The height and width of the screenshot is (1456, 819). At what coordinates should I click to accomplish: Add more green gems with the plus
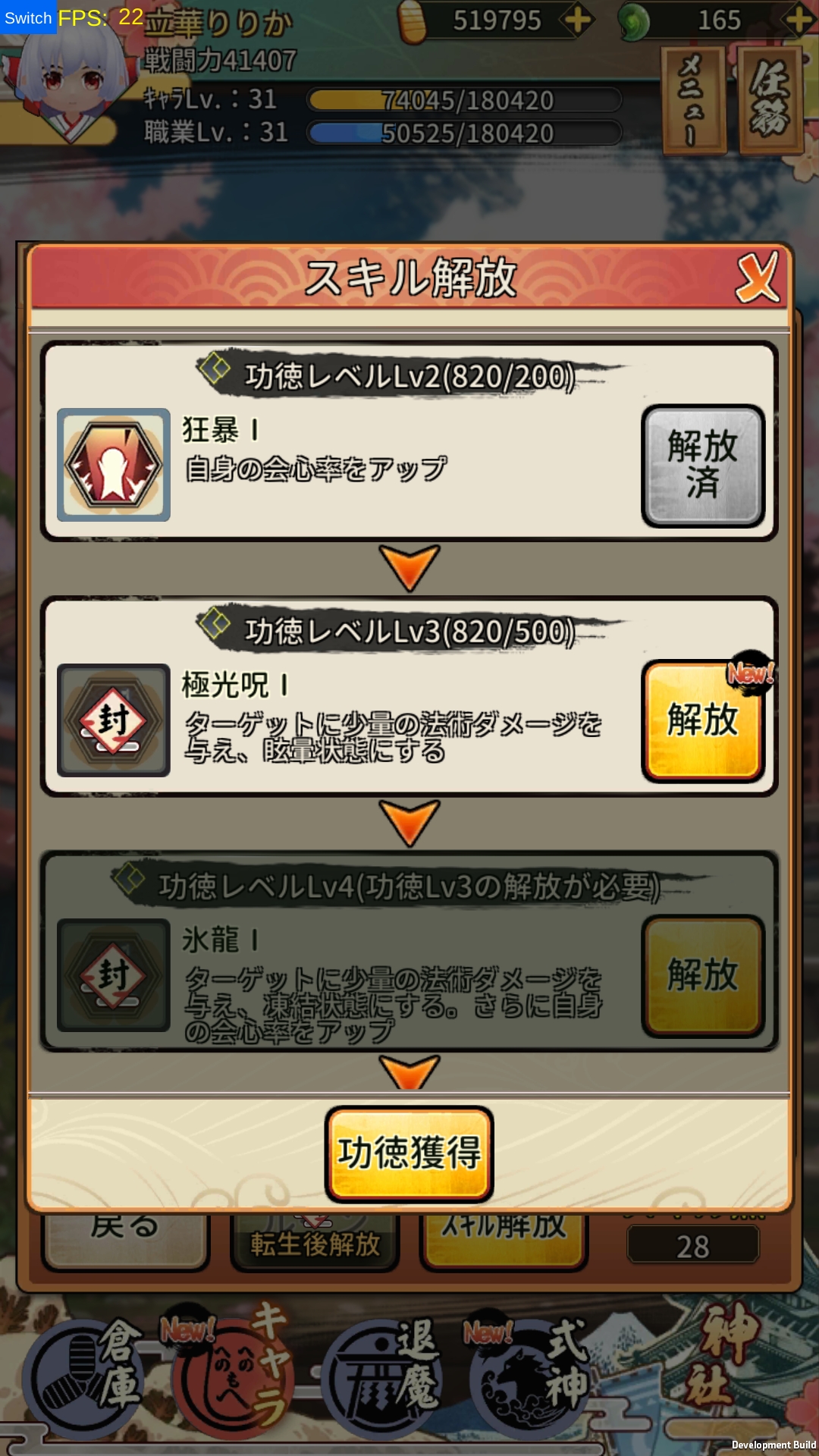(x=799, y=20)
